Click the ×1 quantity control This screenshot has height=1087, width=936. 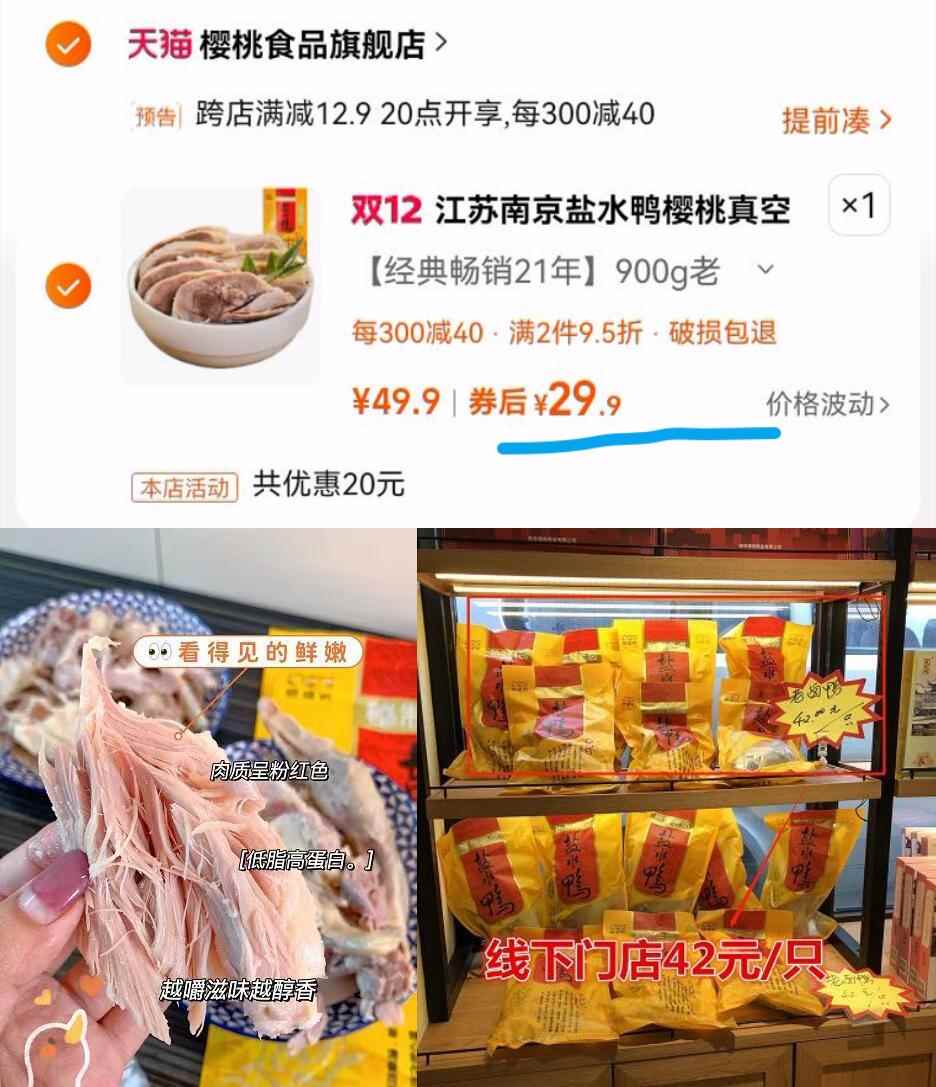[x=859, y=205]
